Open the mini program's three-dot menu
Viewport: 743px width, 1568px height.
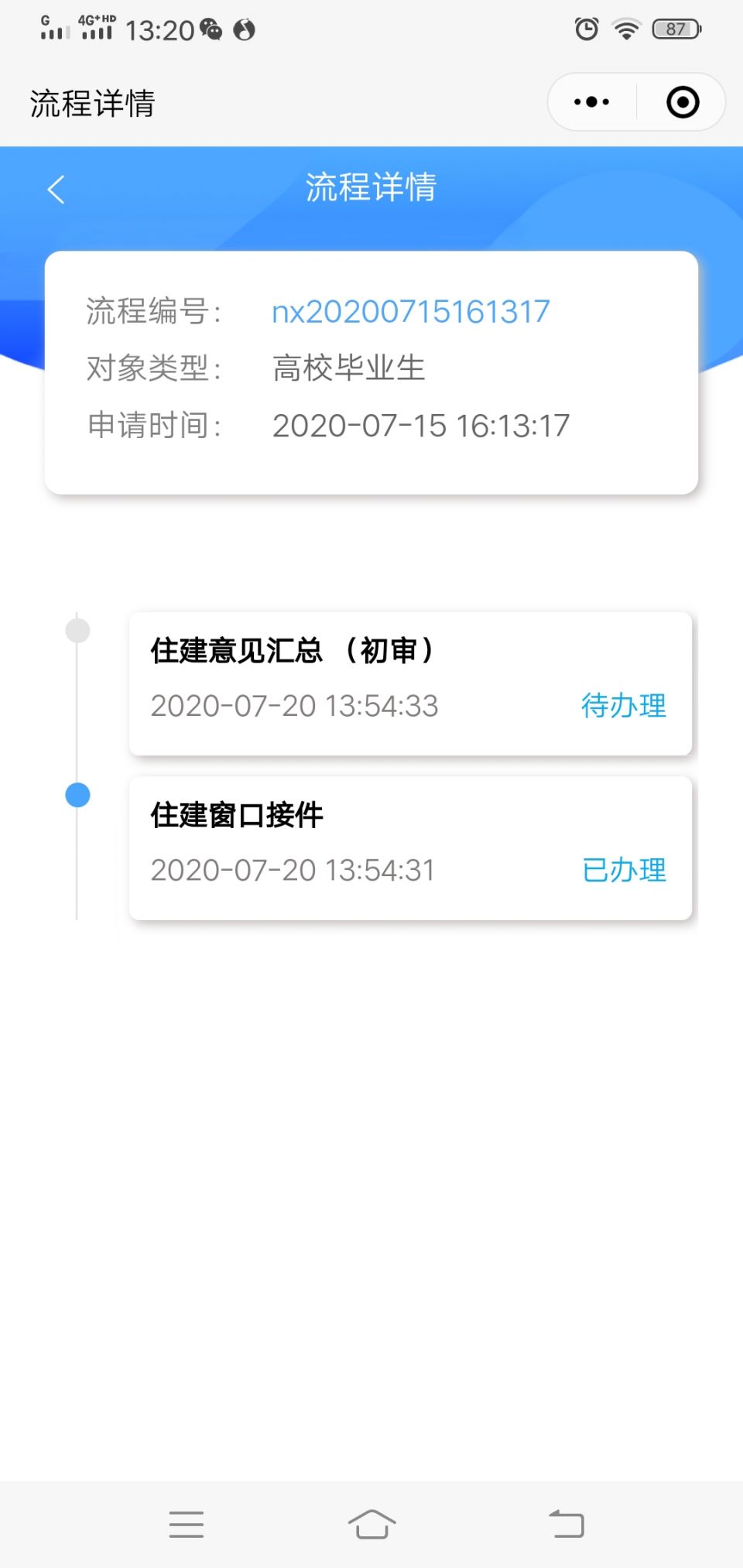click(x=592, y=102)
